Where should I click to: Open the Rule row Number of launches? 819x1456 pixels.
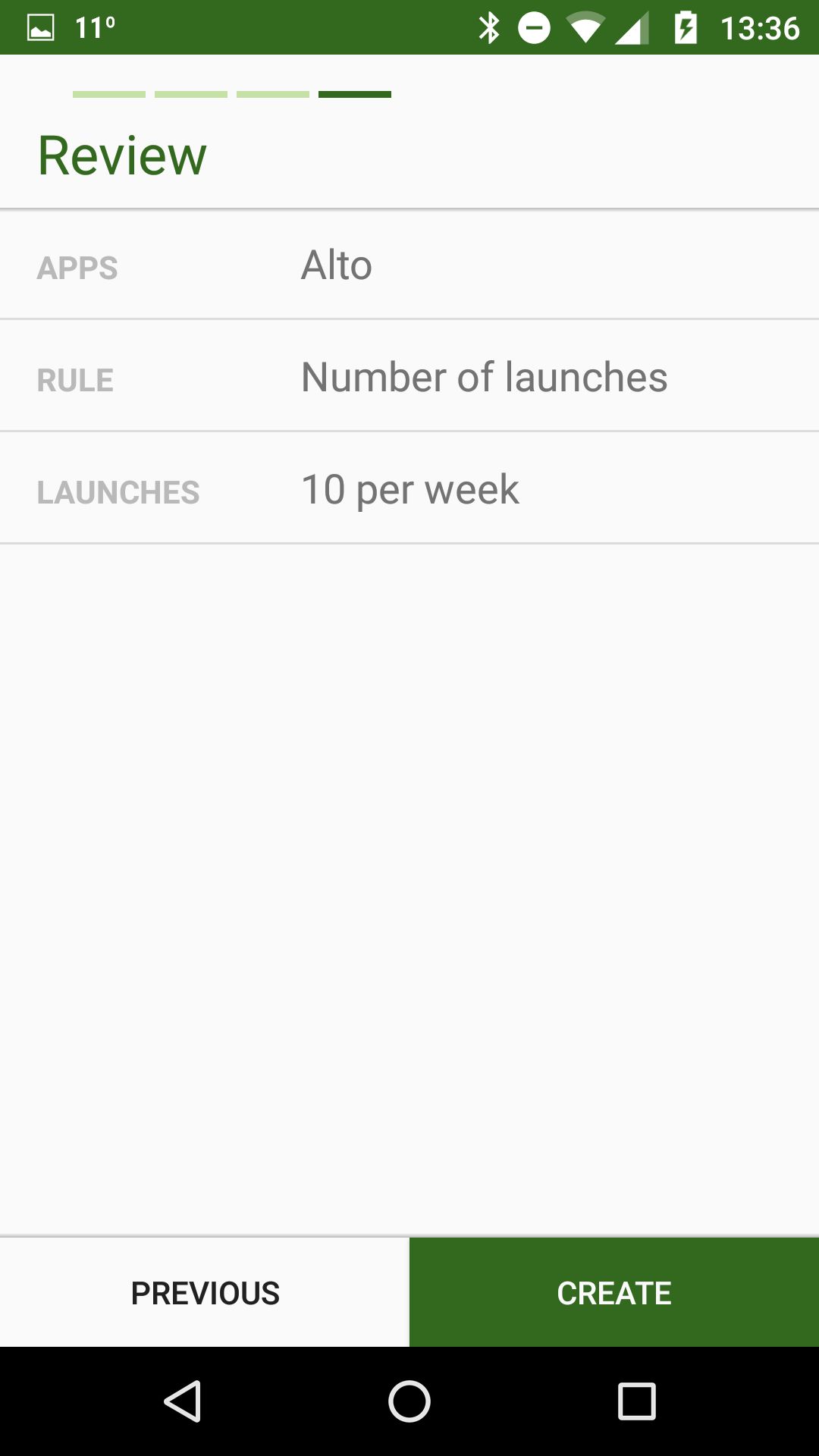tap(409, 376)
